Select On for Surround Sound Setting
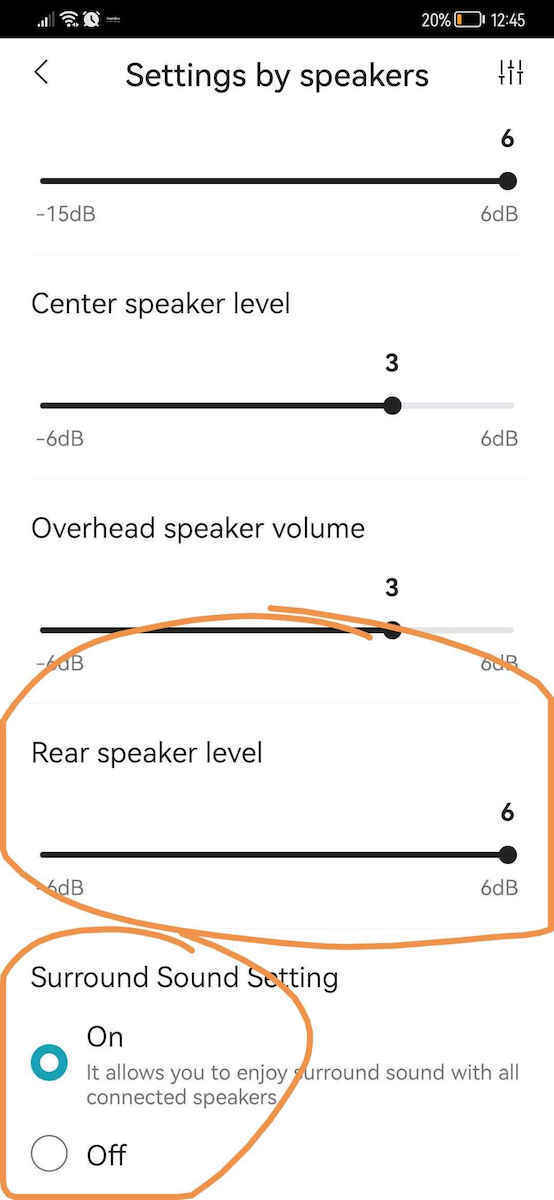The width and height of the screenshot is (554, 1200). point(49,1063)
